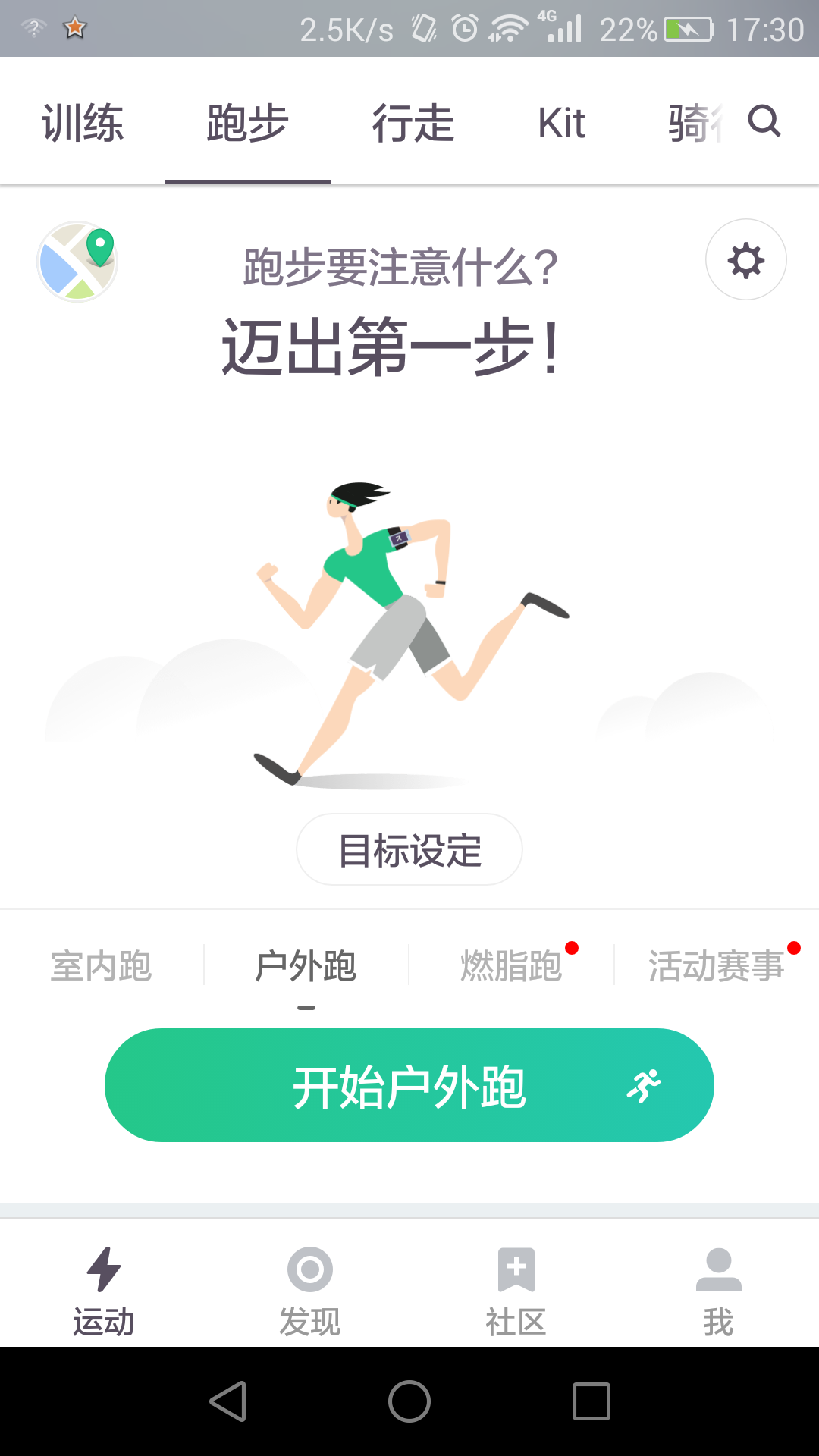This screenshot has width=819, height=1456.
Task: Switch to the 运动 bottom tab
Action: [103, 1291]
